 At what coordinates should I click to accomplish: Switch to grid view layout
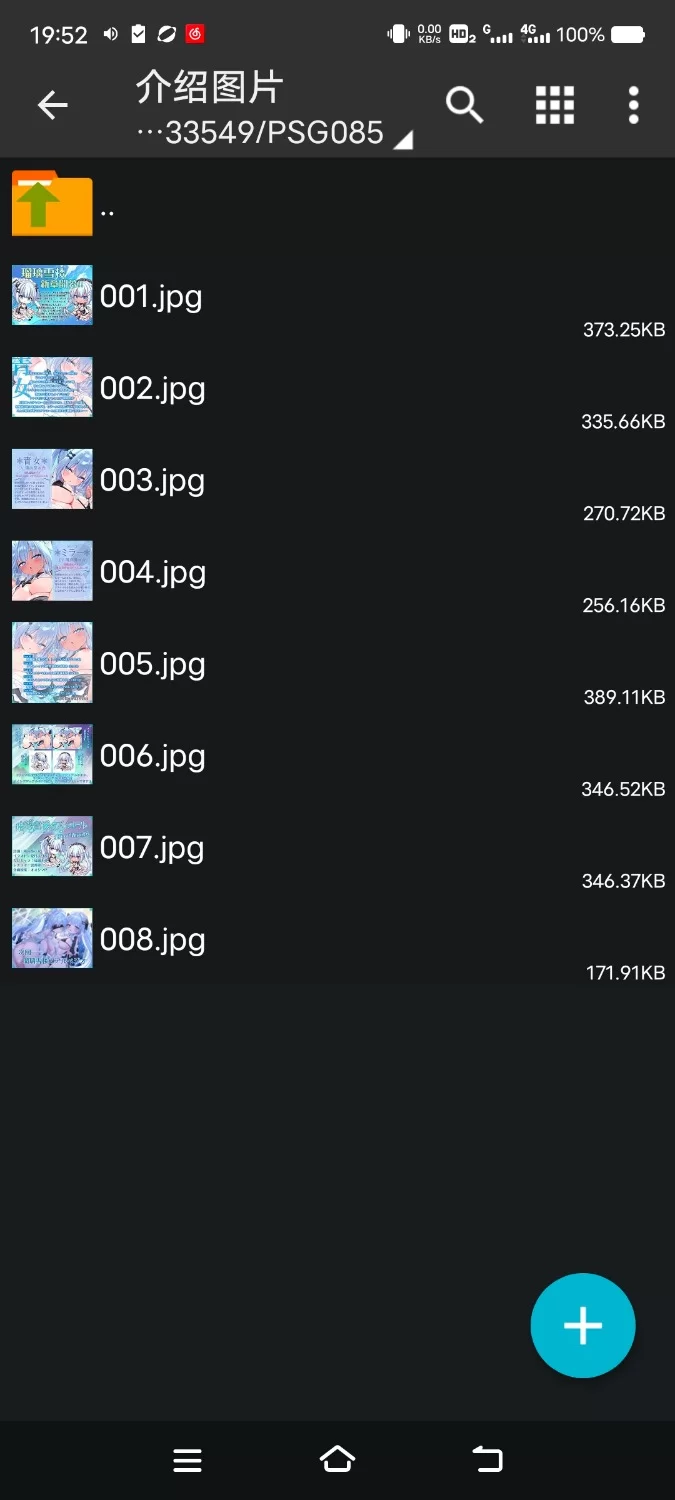tap(554, 105)
